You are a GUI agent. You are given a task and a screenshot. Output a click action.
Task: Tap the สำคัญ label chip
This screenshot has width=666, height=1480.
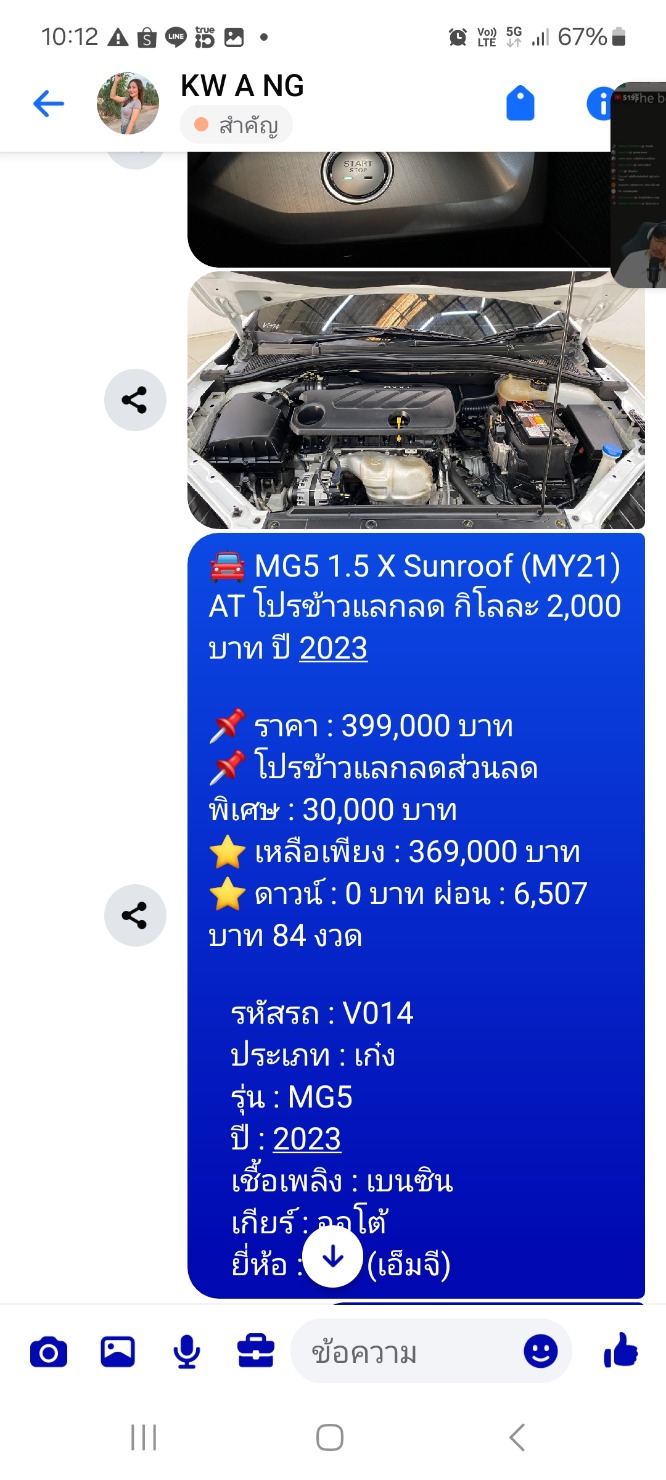[236, 126]
